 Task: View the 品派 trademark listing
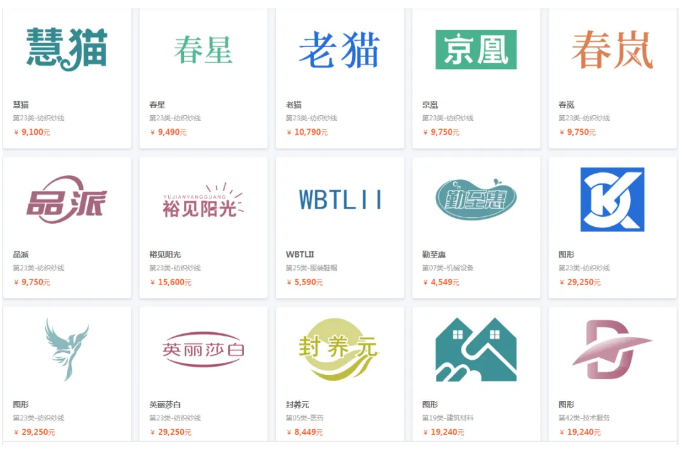click(x=67, y=228)
